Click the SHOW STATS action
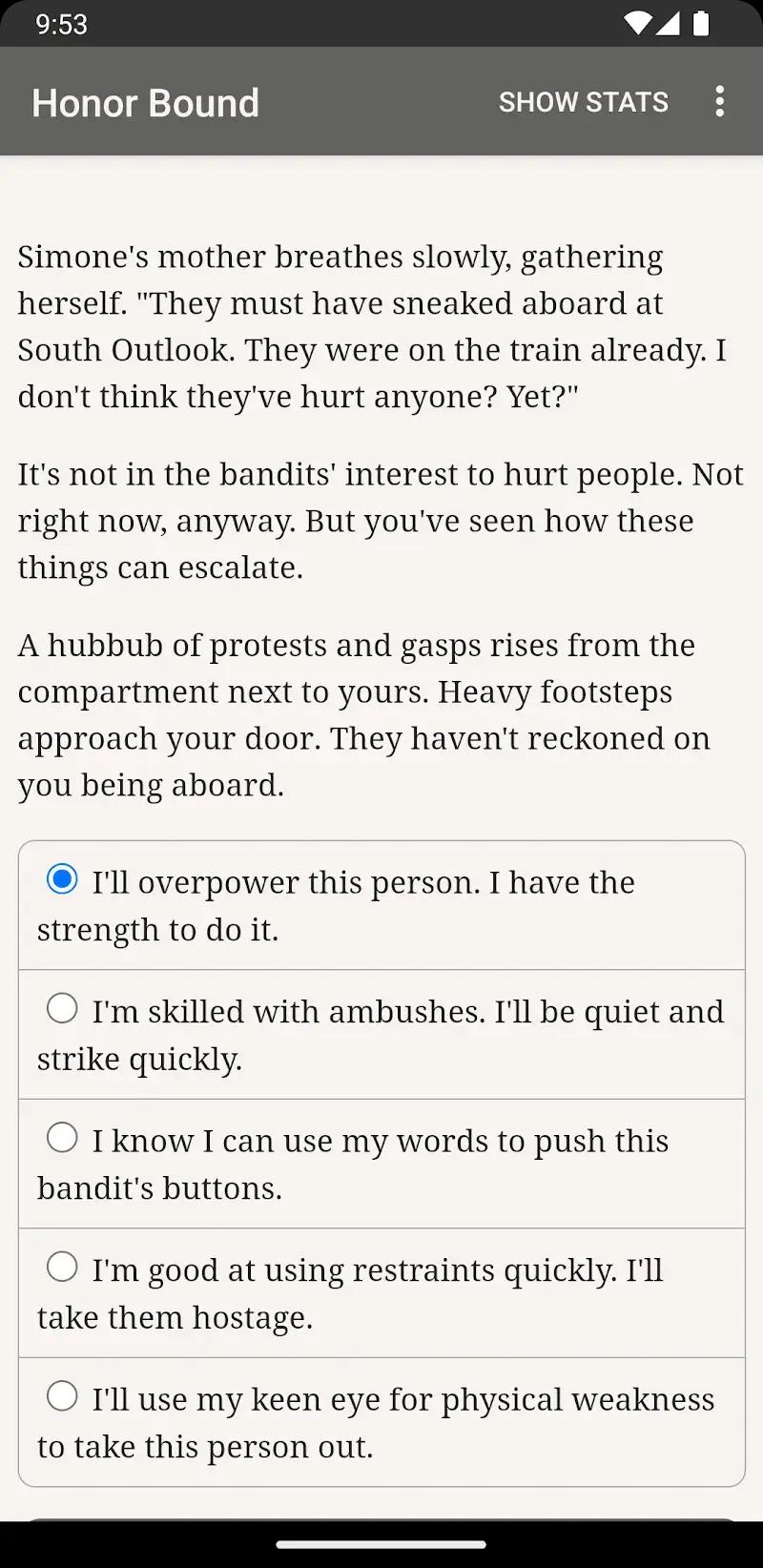Viewport: 763px width, 1568px height. pos(583,102)
